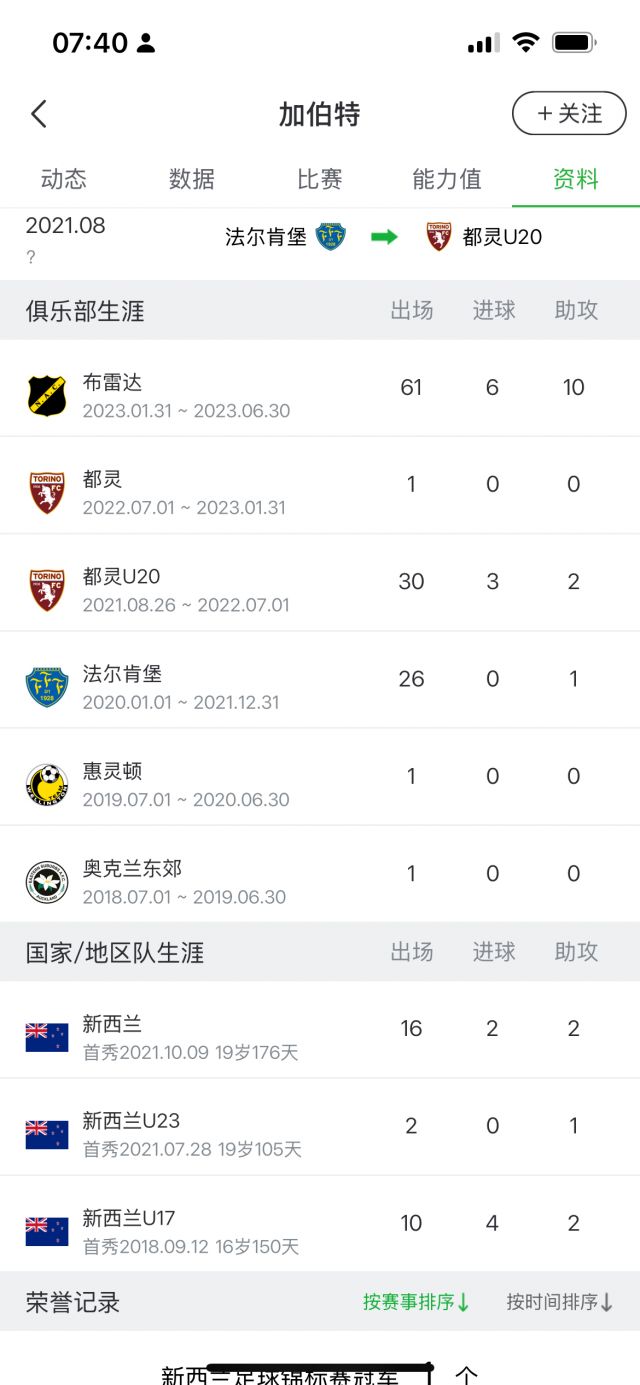
Task: Follow the player with the 关注 button
Action: (x=570, y=114)
